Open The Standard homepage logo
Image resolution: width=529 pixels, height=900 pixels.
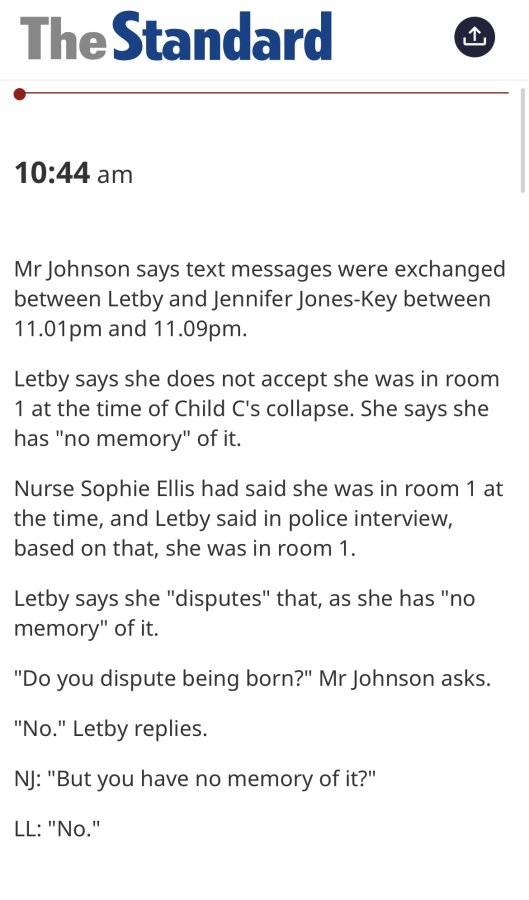(176, 37)
